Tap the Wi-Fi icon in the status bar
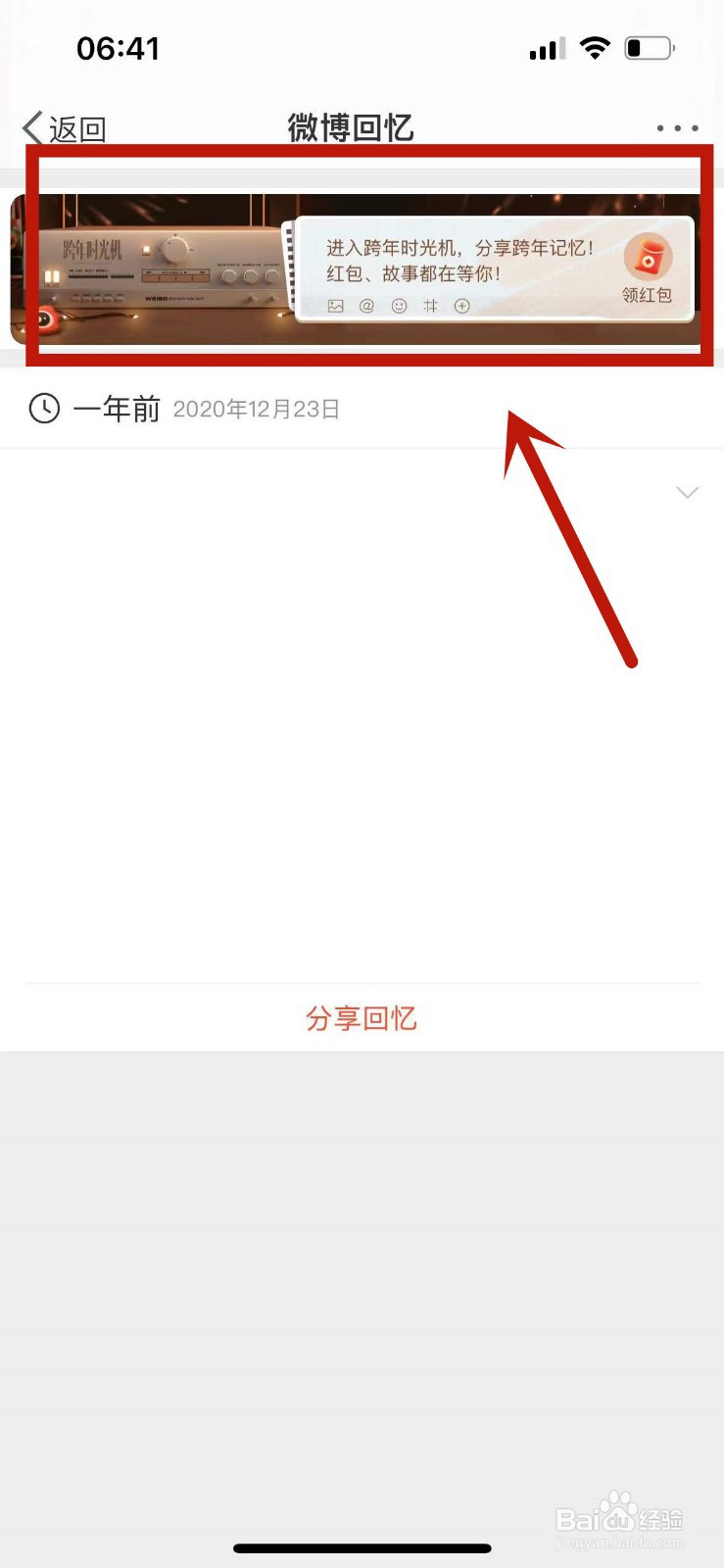Screen dimensions: 724x1568 [x=595, y=46]
